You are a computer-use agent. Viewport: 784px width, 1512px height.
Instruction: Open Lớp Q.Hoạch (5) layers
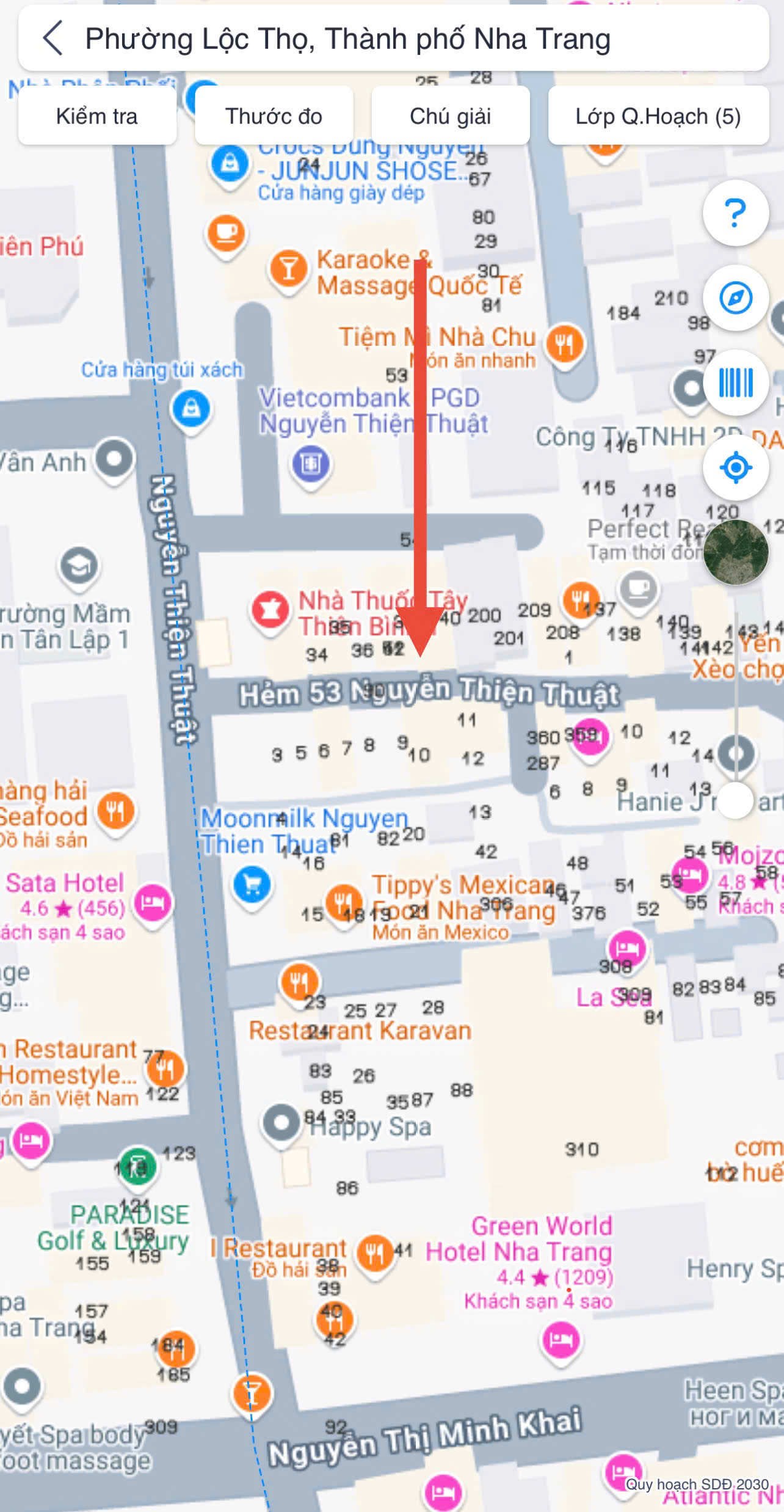coord(658,115)
